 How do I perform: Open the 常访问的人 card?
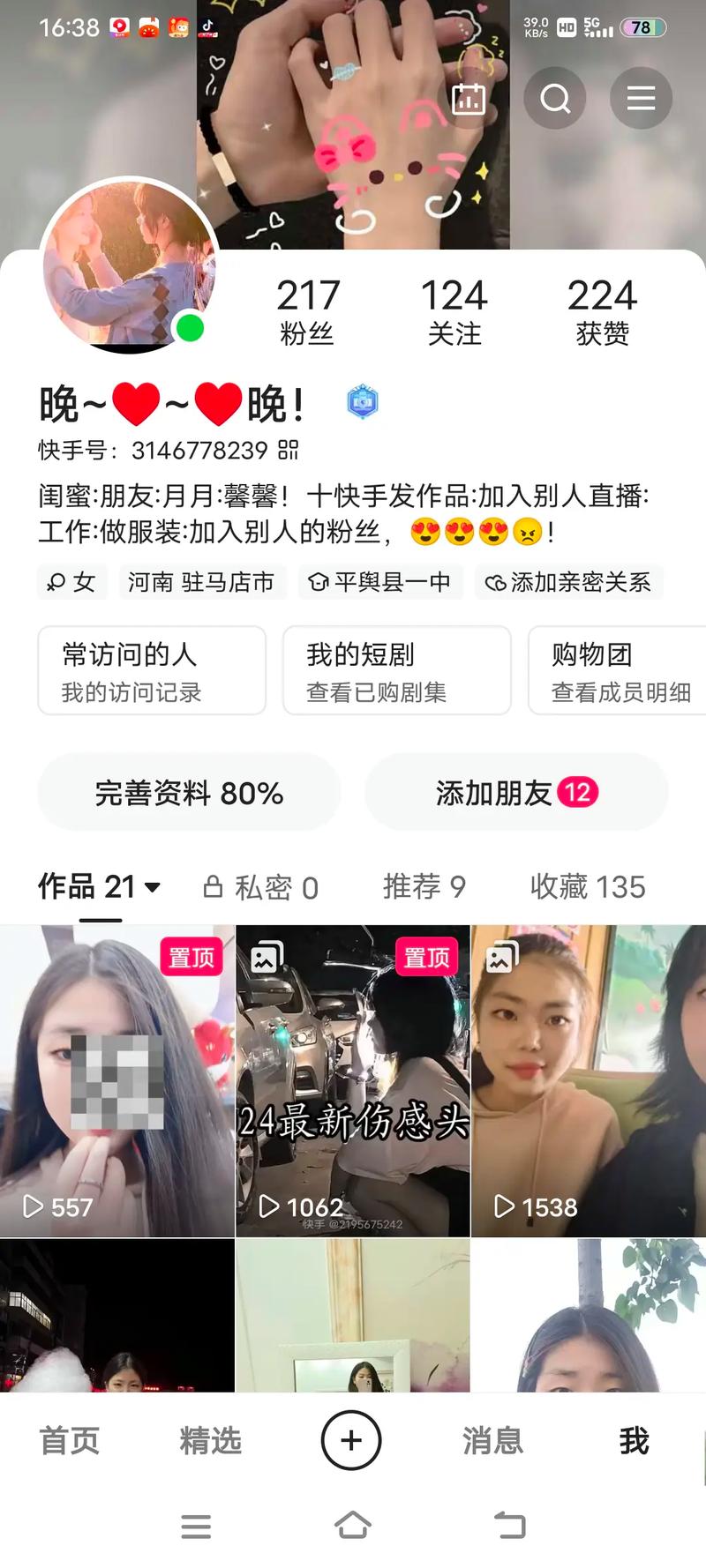[x=152, y=670]
